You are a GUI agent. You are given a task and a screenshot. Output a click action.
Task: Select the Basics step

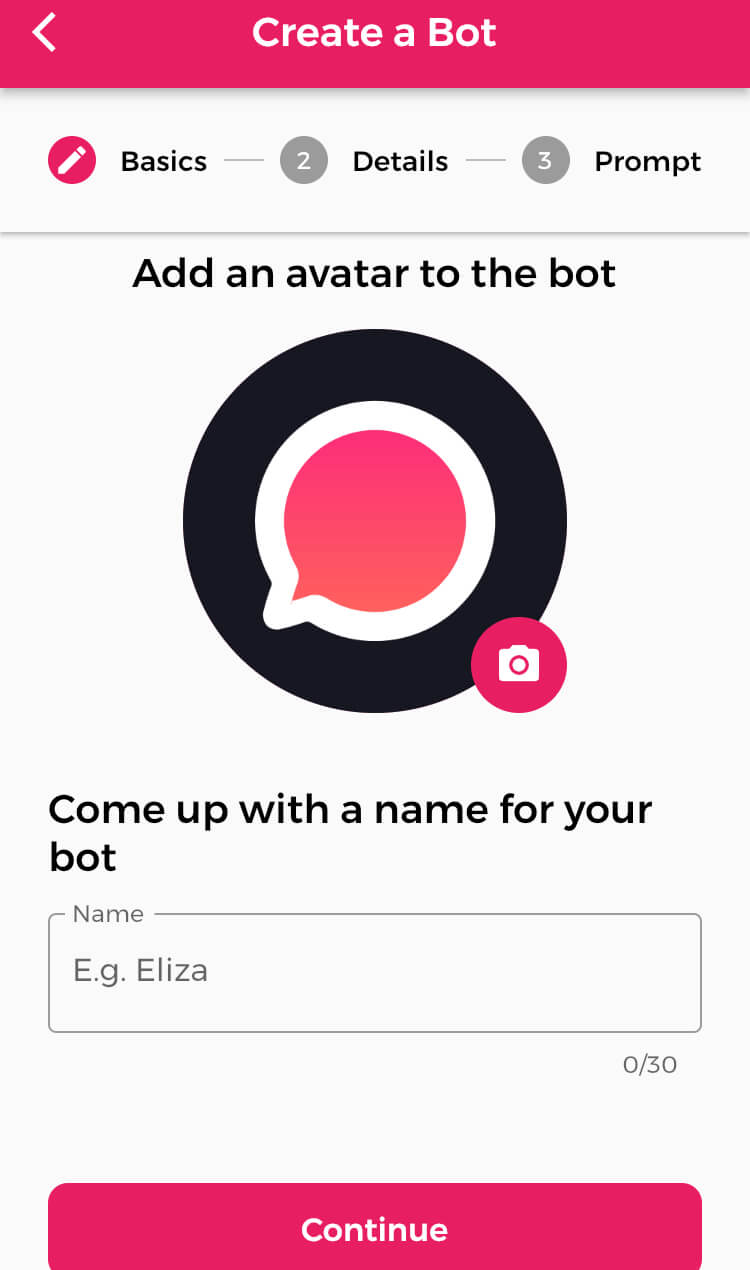pos(128,161)
